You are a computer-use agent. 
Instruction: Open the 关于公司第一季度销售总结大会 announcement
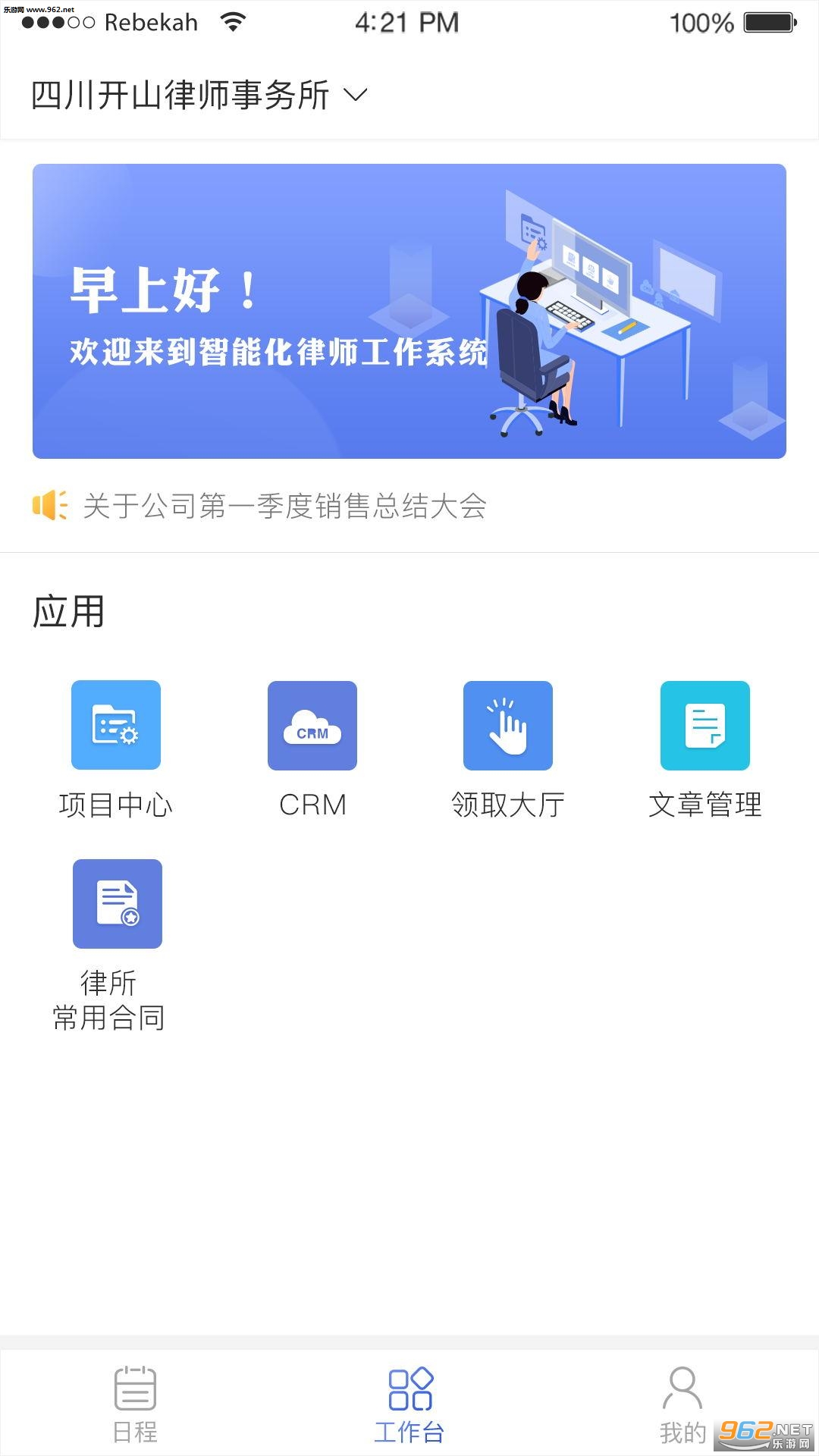pos(284,506)
